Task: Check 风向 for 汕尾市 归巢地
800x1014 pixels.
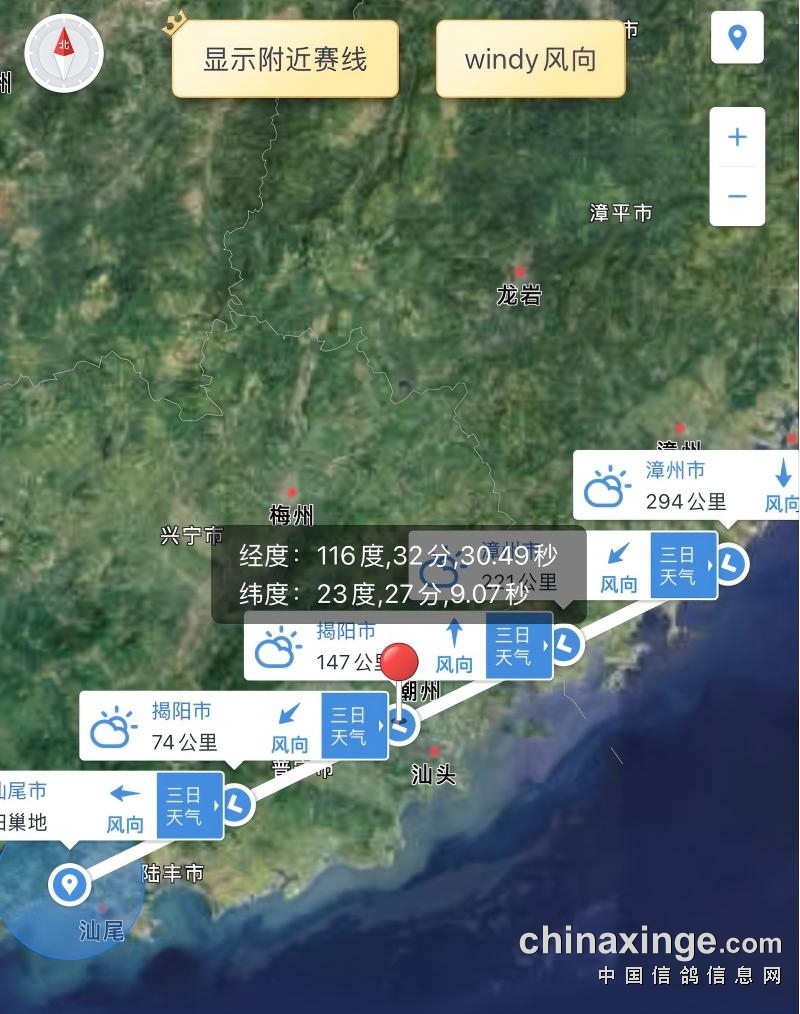Action: click(x=125, y=806)
